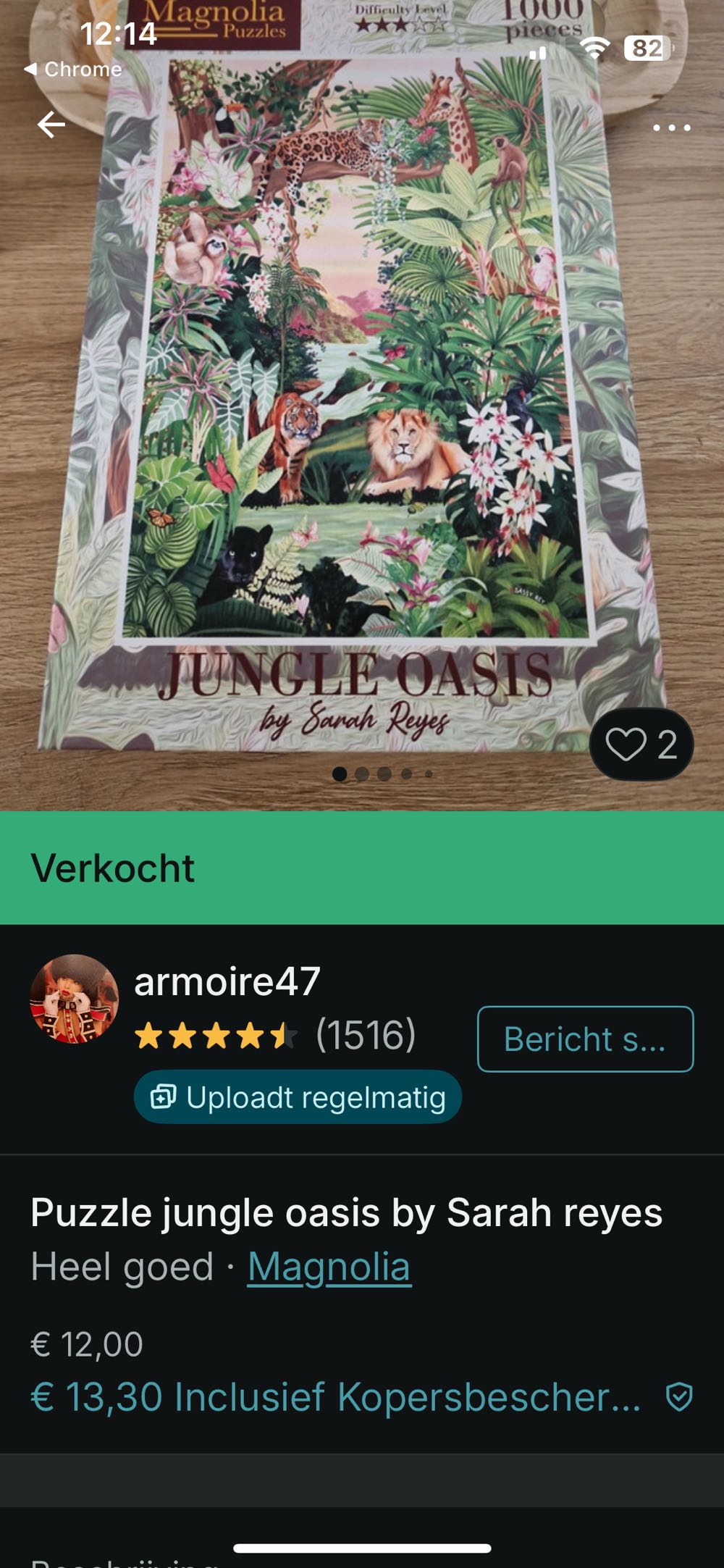
Task: Select the first carousel dot
Action: tap(340, 774)
